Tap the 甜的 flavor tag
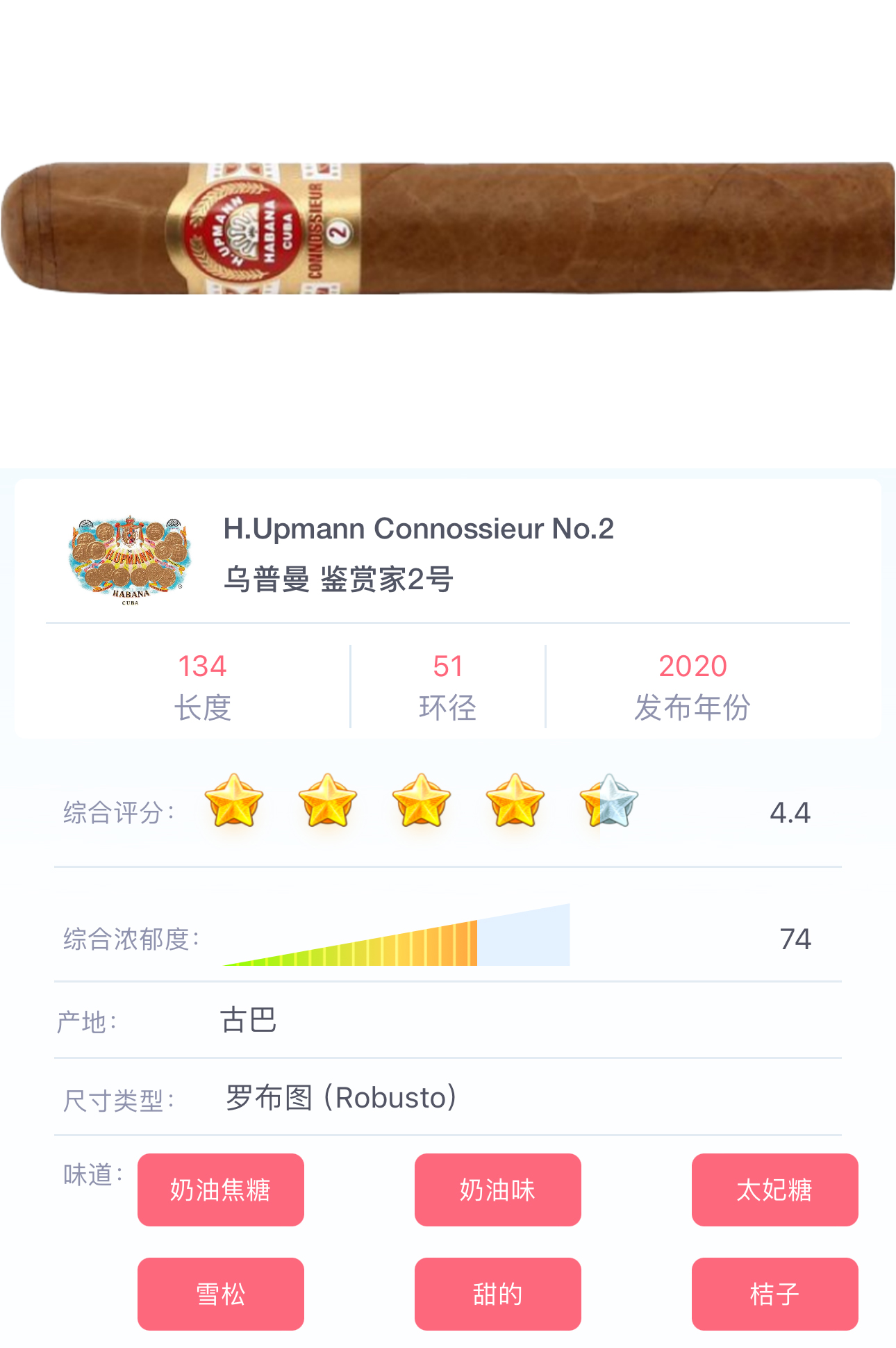This screenshot has height=1348, width=896. pyautogui.click(x=497, y=1294)
